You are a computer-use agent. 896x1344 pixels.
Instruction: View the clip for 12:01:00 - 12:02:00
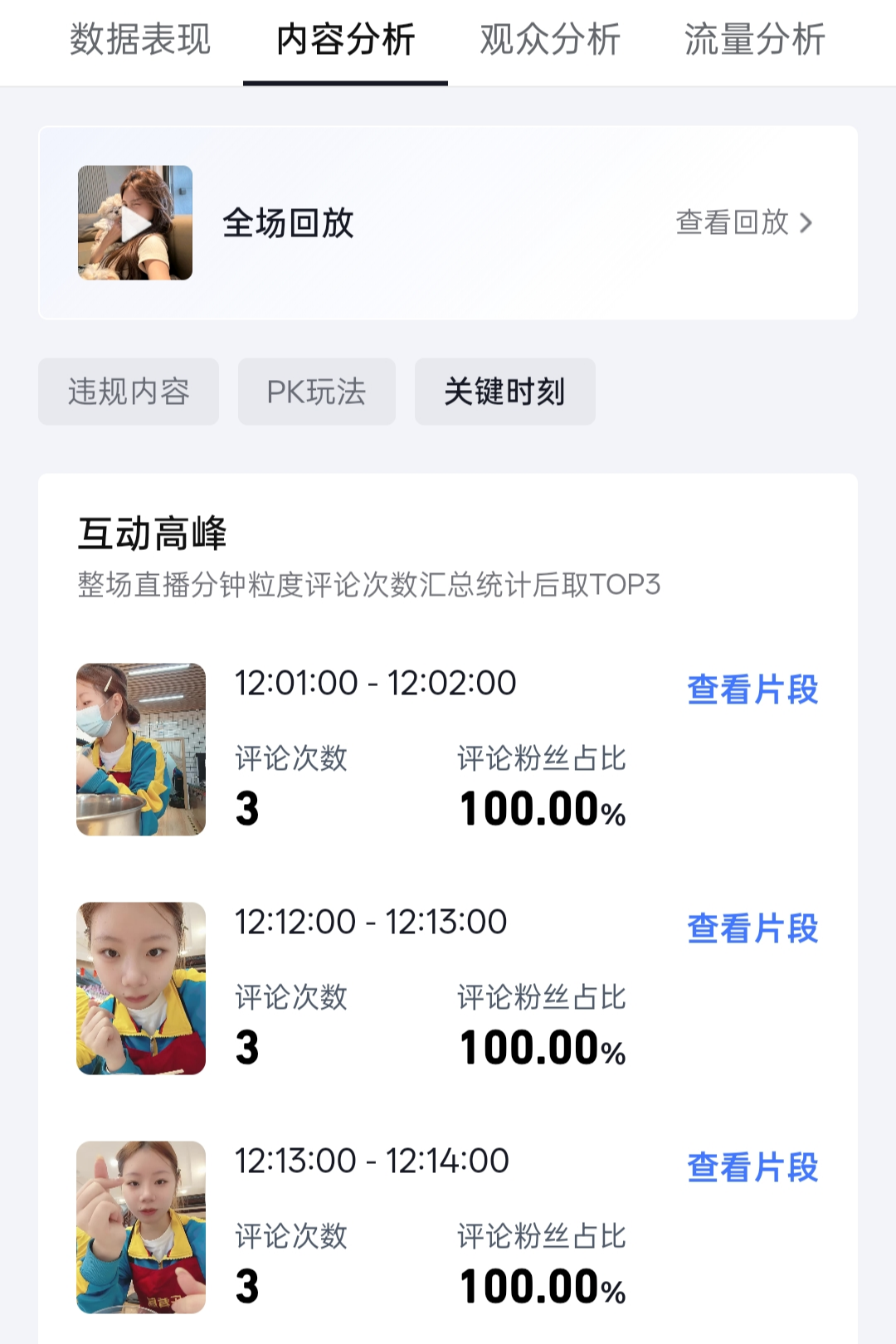click(752, 689)
